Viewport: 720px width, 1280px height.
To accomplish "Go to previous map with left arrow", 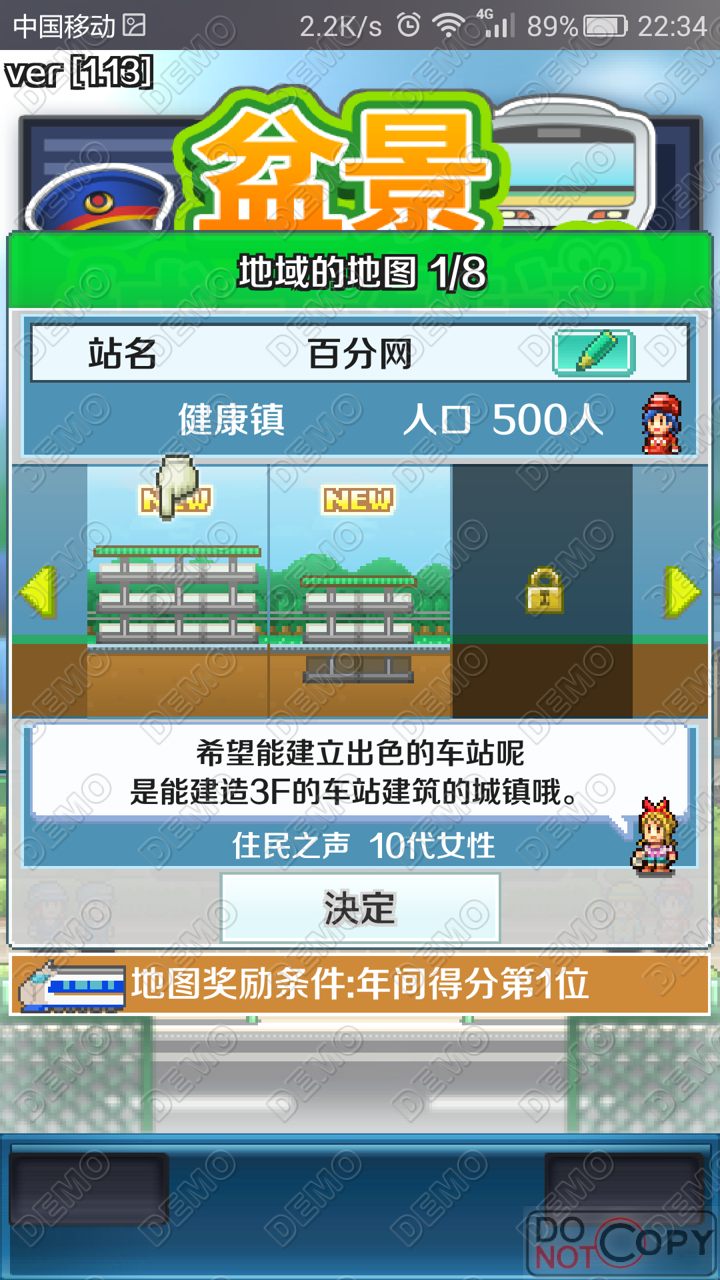I will (37, 592).
